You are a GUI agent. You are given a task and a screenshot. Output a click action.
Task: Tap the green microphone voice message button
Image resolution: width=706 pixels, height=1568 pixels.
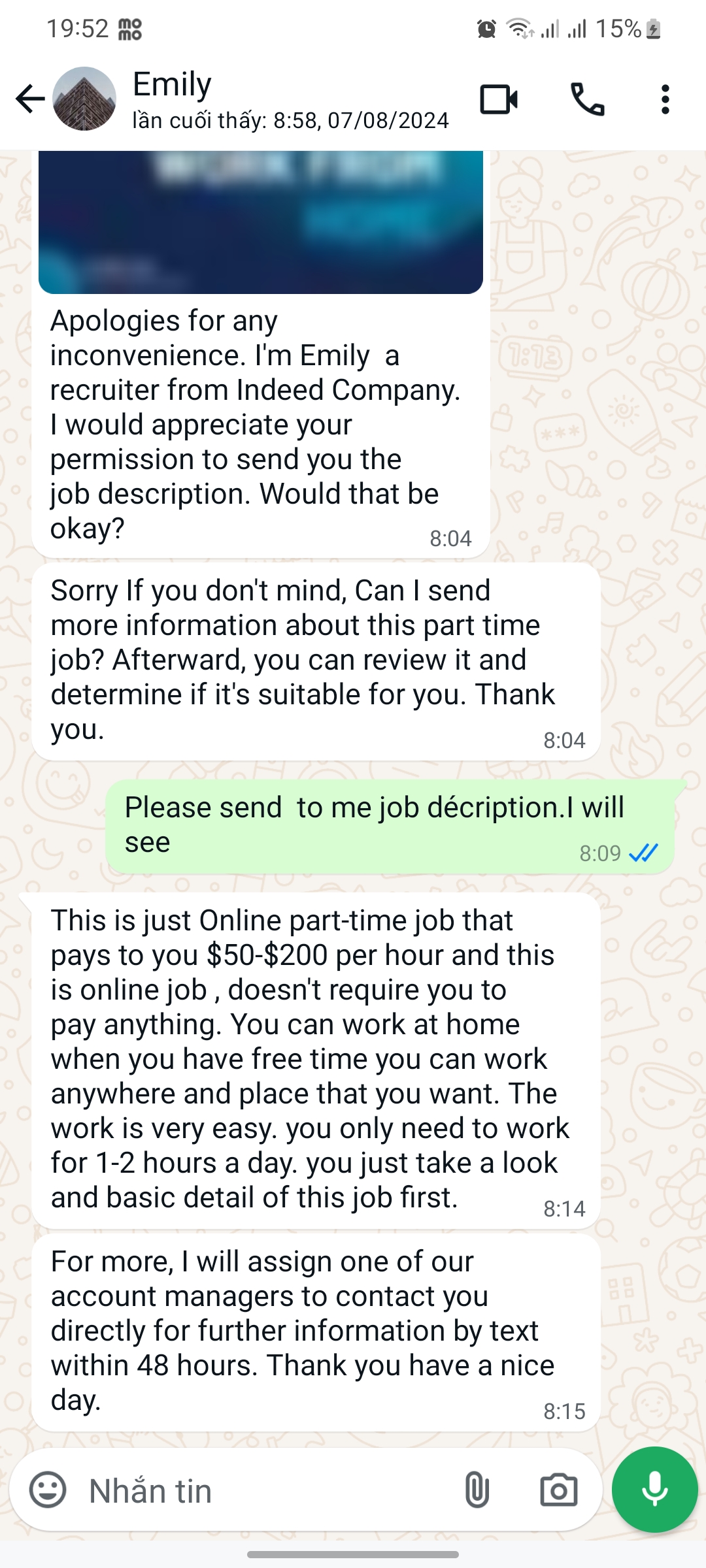654,1489
